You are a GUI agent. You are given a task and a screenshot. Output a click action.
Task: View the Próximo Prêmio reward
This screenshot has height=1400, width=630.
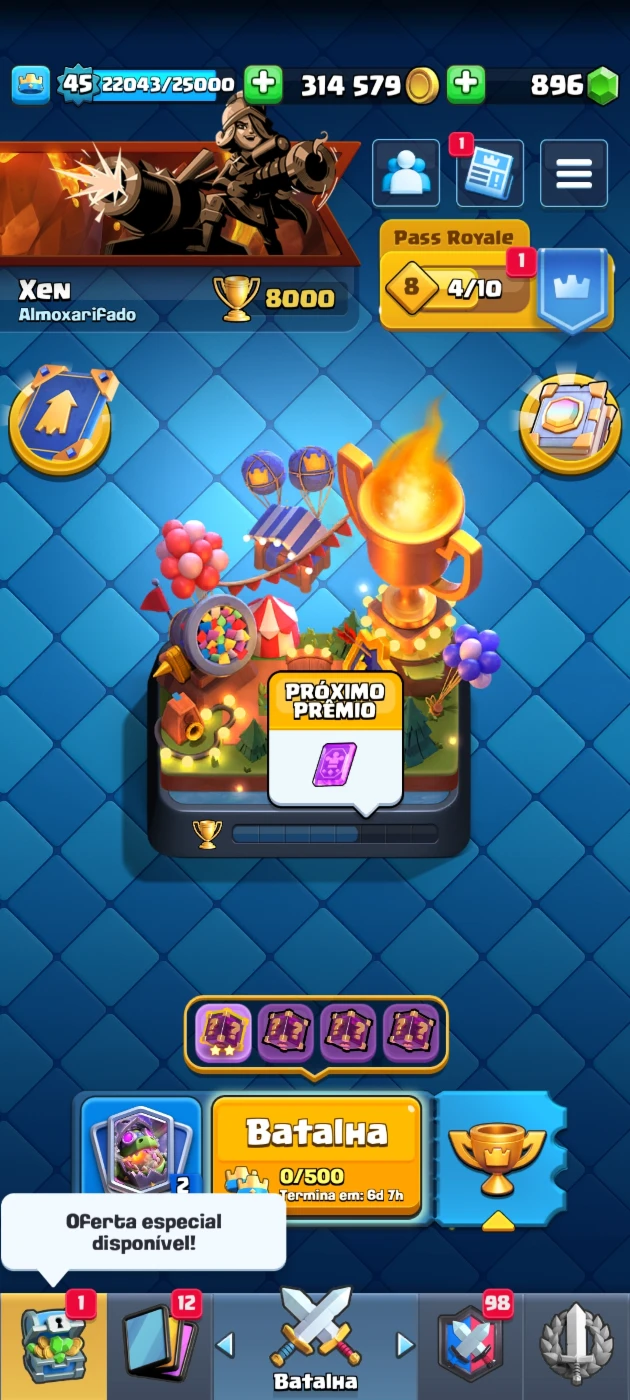coord(335,739)
